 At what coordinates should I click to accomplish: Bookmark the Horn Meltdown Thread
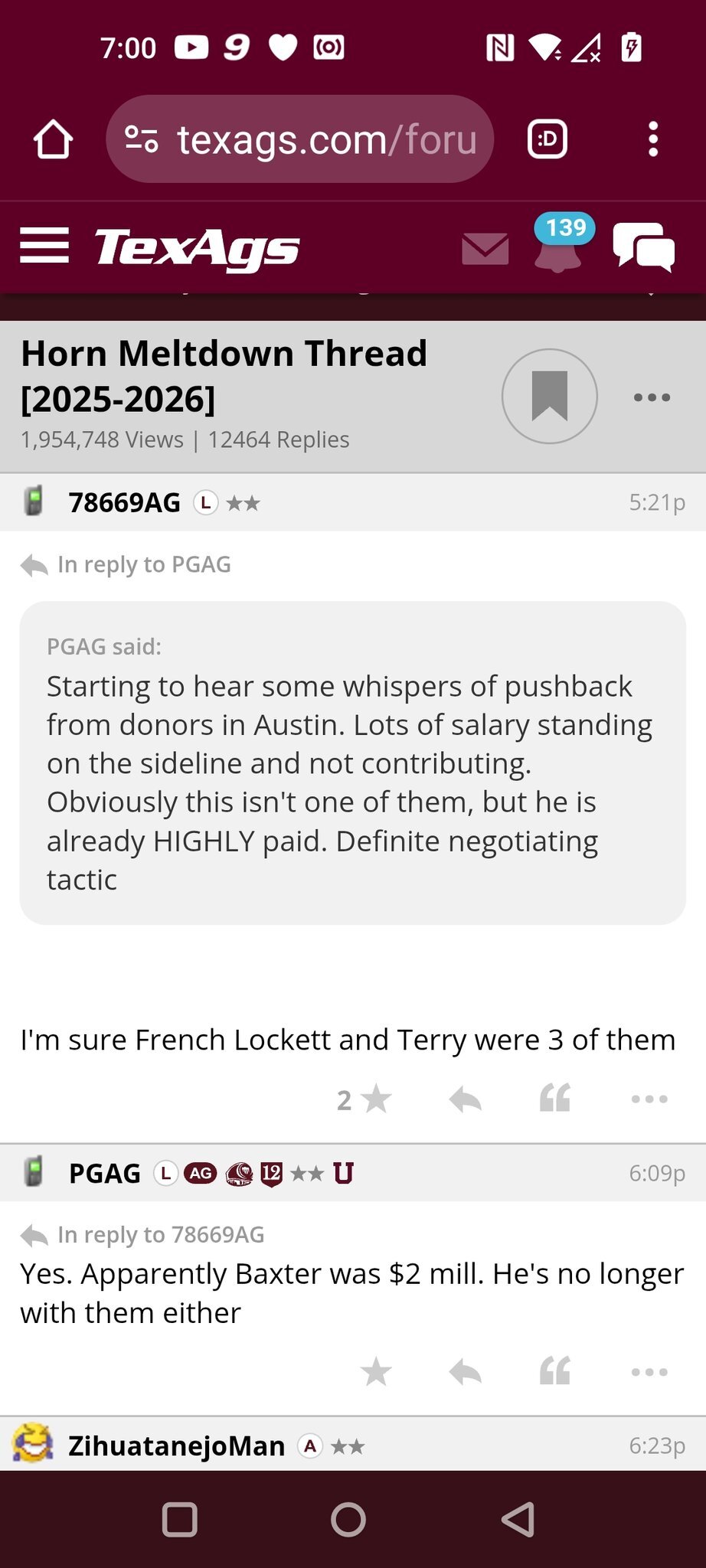pyautogui.click(x=549, y=396)
